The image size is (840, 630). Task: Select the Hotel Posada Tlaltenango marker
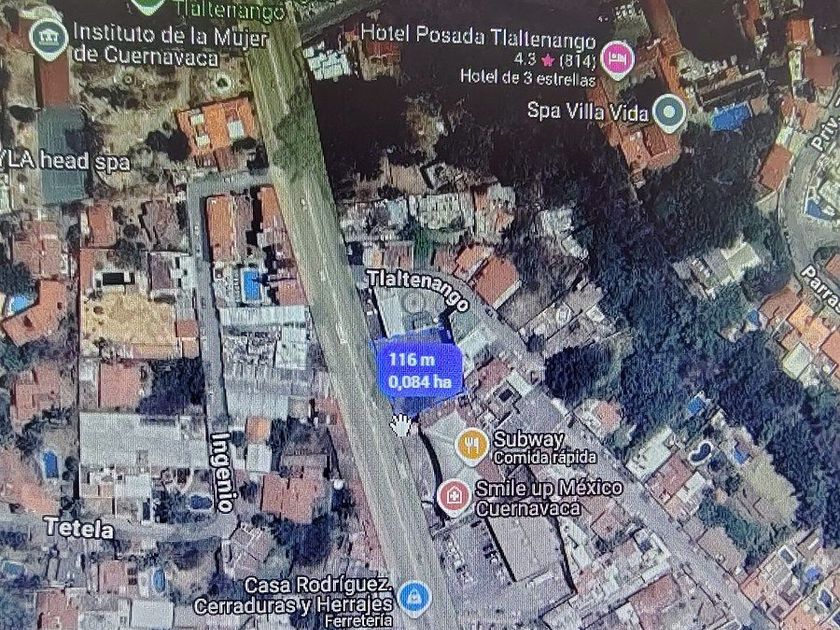click(x=618, y=59)
